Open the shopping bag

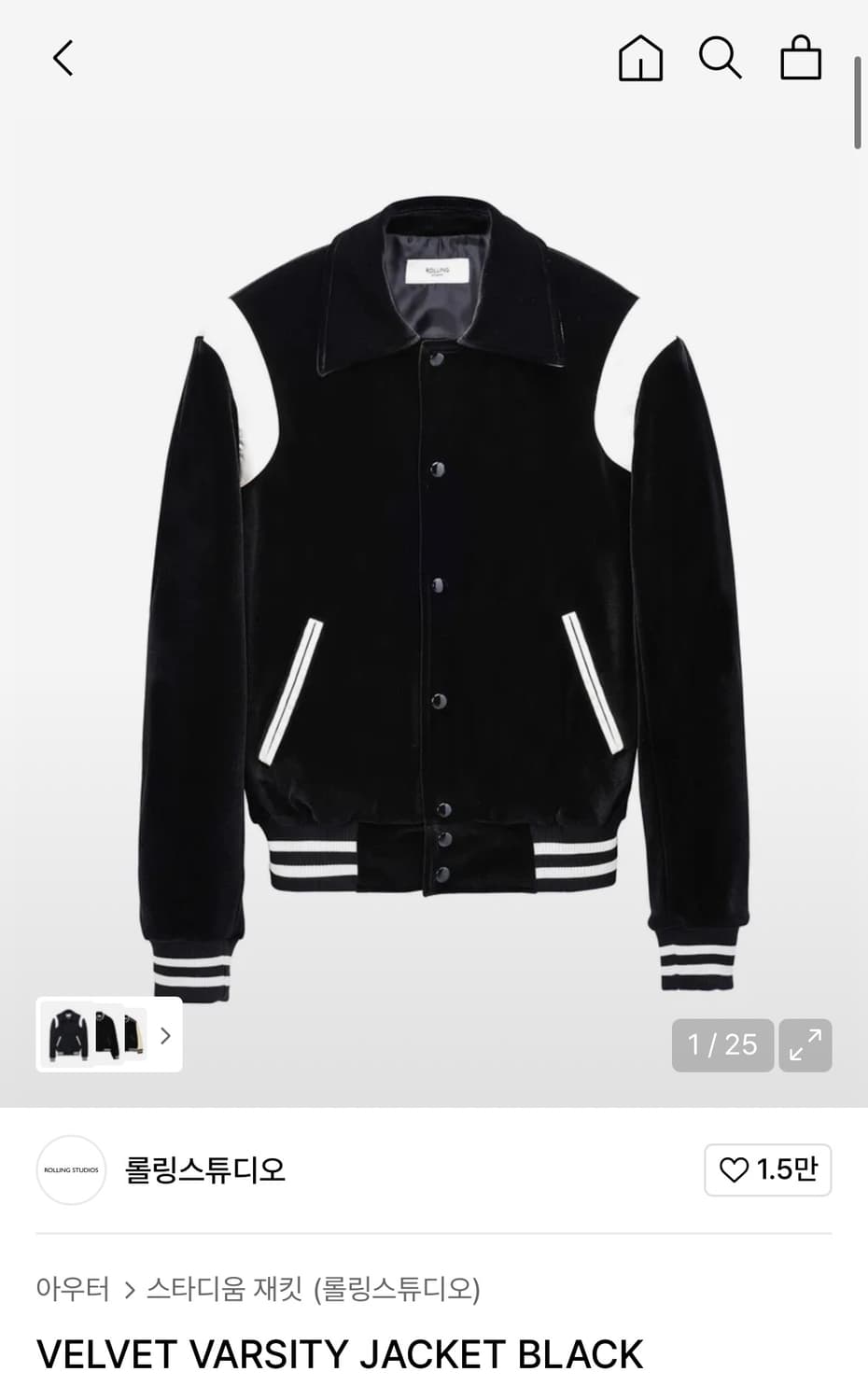801,59
